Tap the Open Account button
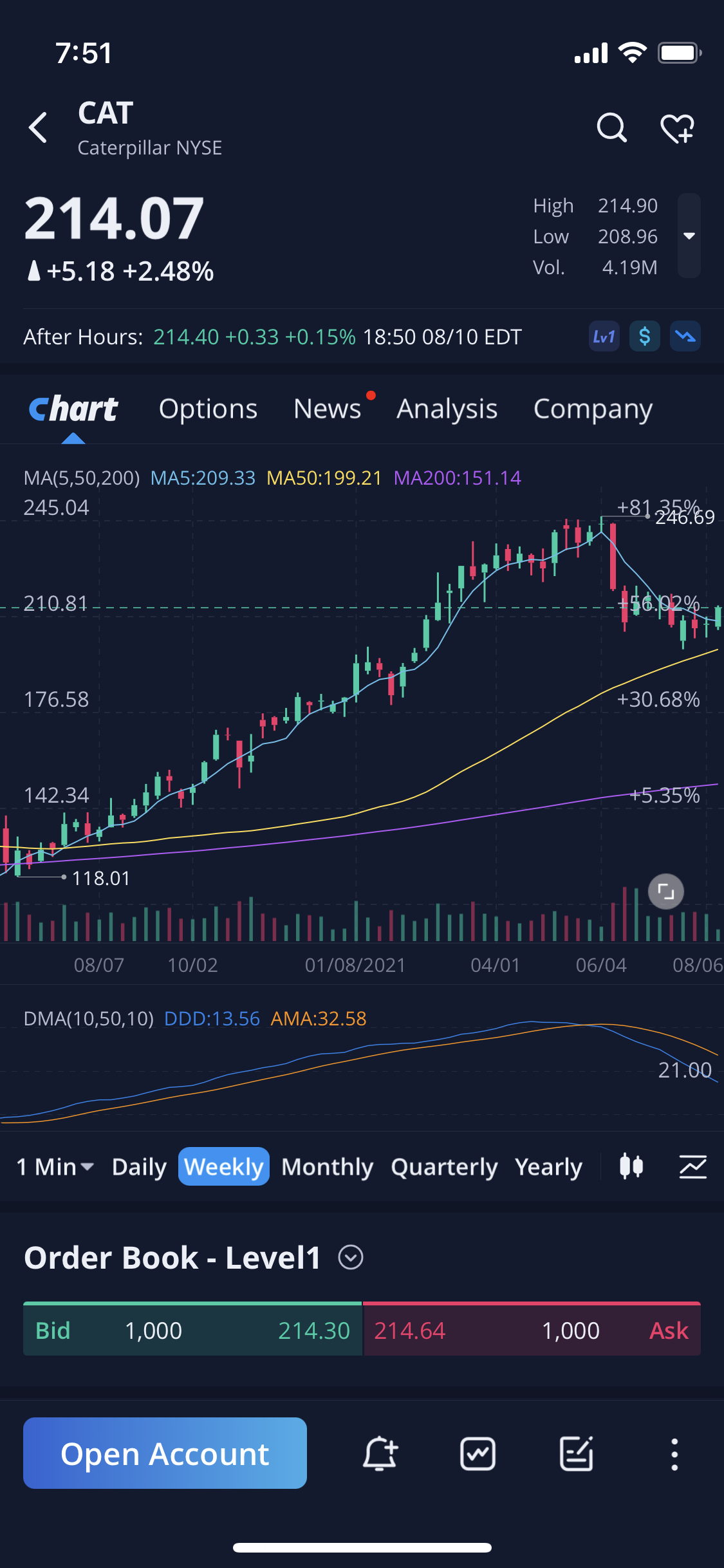 tap(165, 1453)
